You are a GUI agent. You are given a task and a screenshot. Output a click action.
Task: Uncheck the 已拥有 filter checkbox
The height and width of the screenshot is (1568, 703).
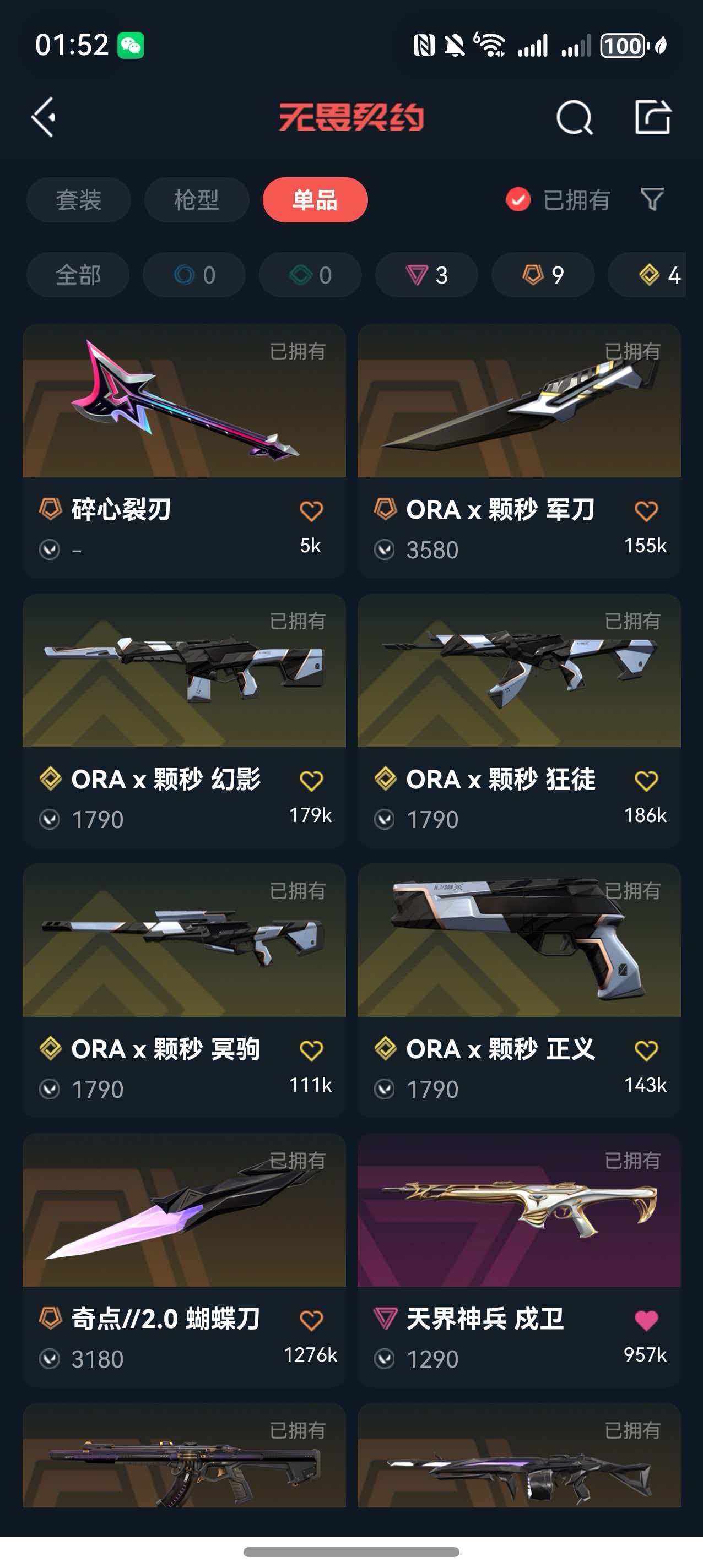(518, 200)
